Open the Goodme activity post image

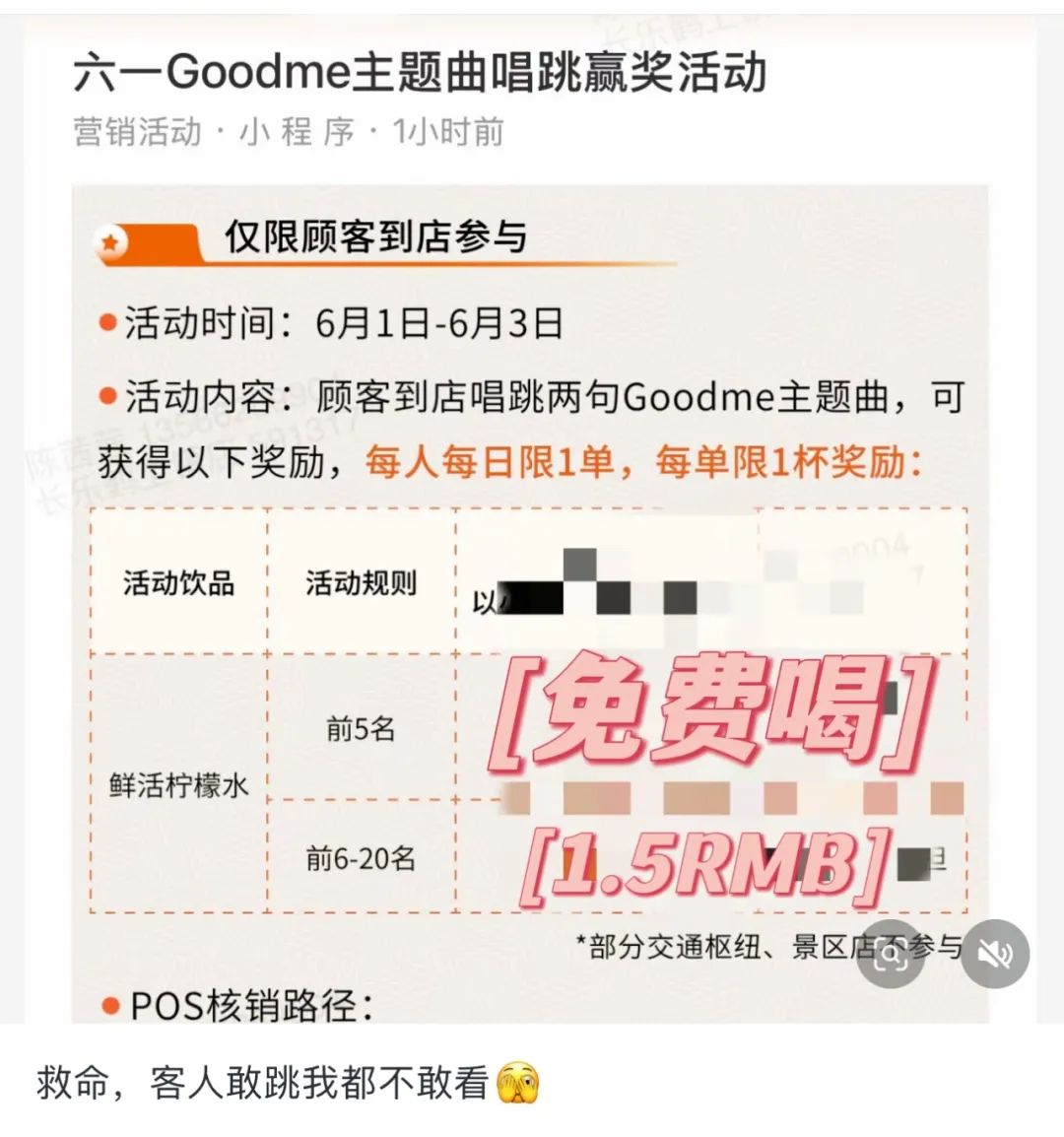[x=530, y=591]
